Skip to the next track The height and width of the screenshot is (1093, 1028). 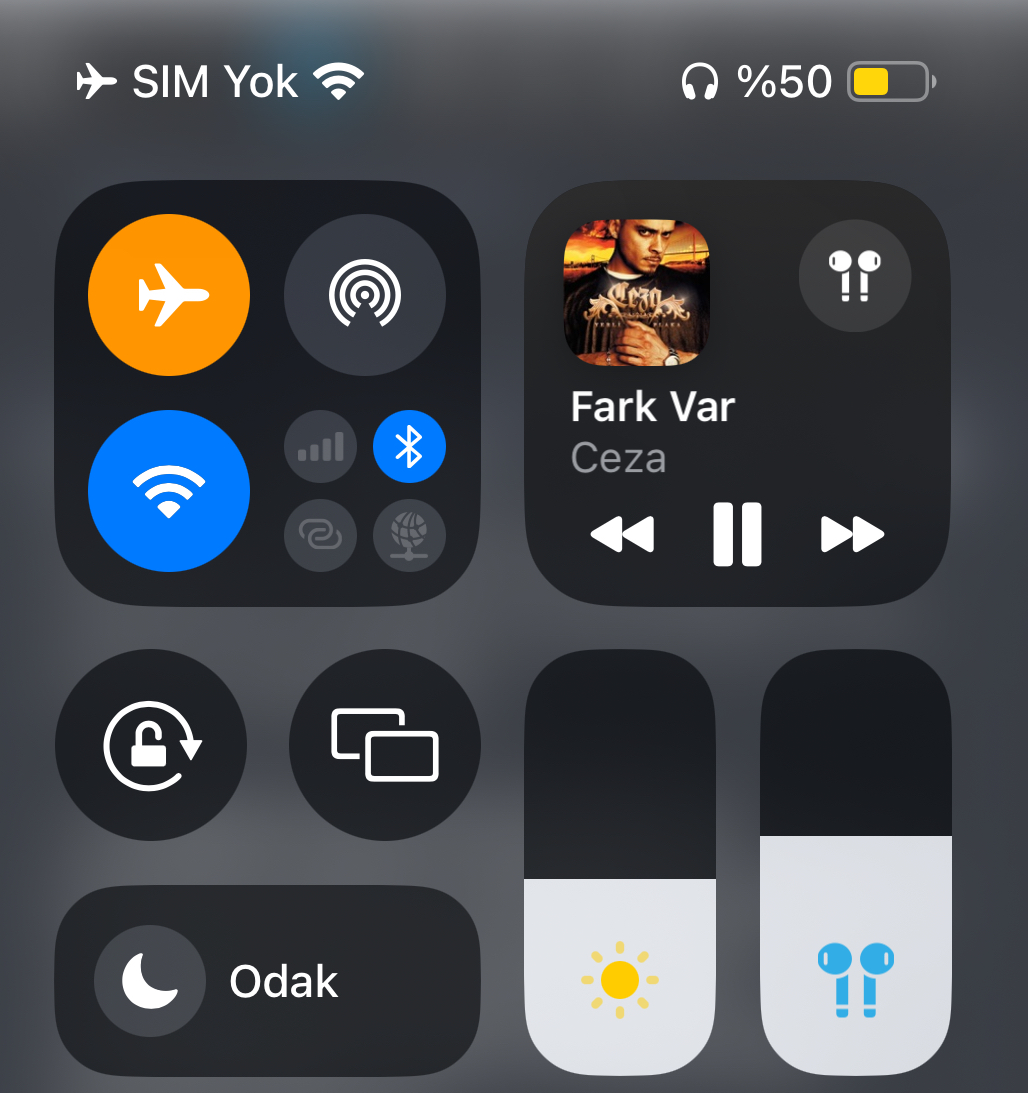852,535
